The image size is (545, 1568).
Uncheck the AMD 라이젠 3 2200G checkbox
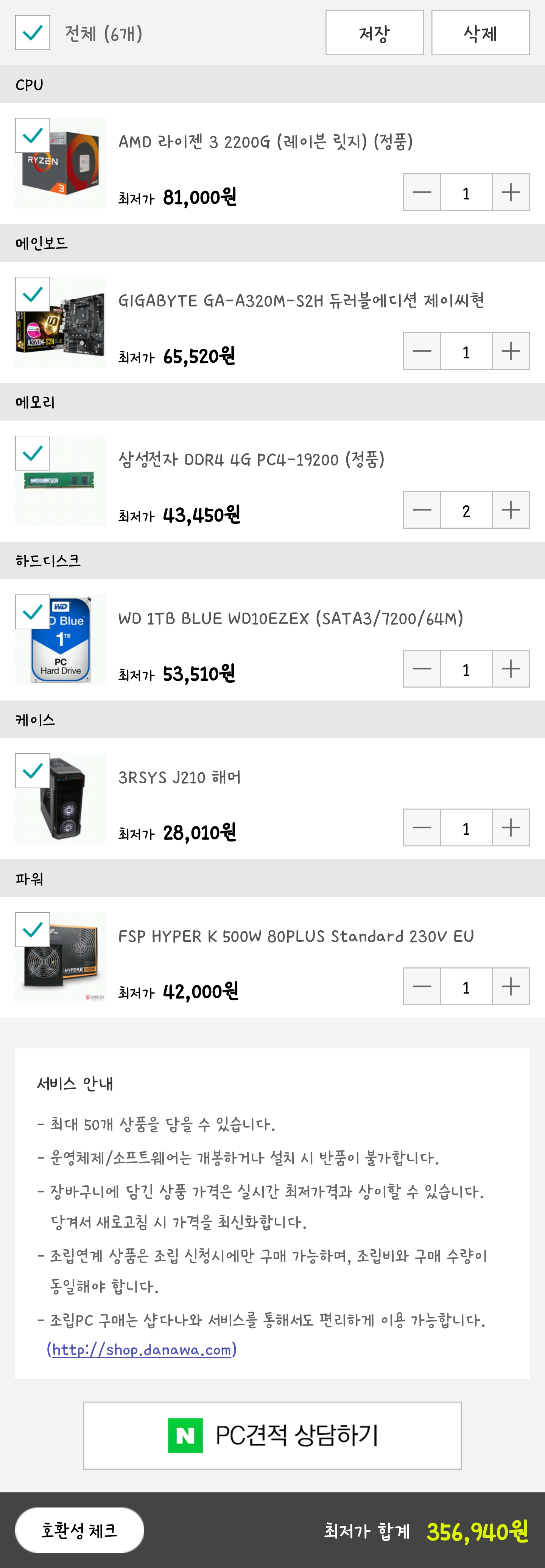(x=32, y=135)
